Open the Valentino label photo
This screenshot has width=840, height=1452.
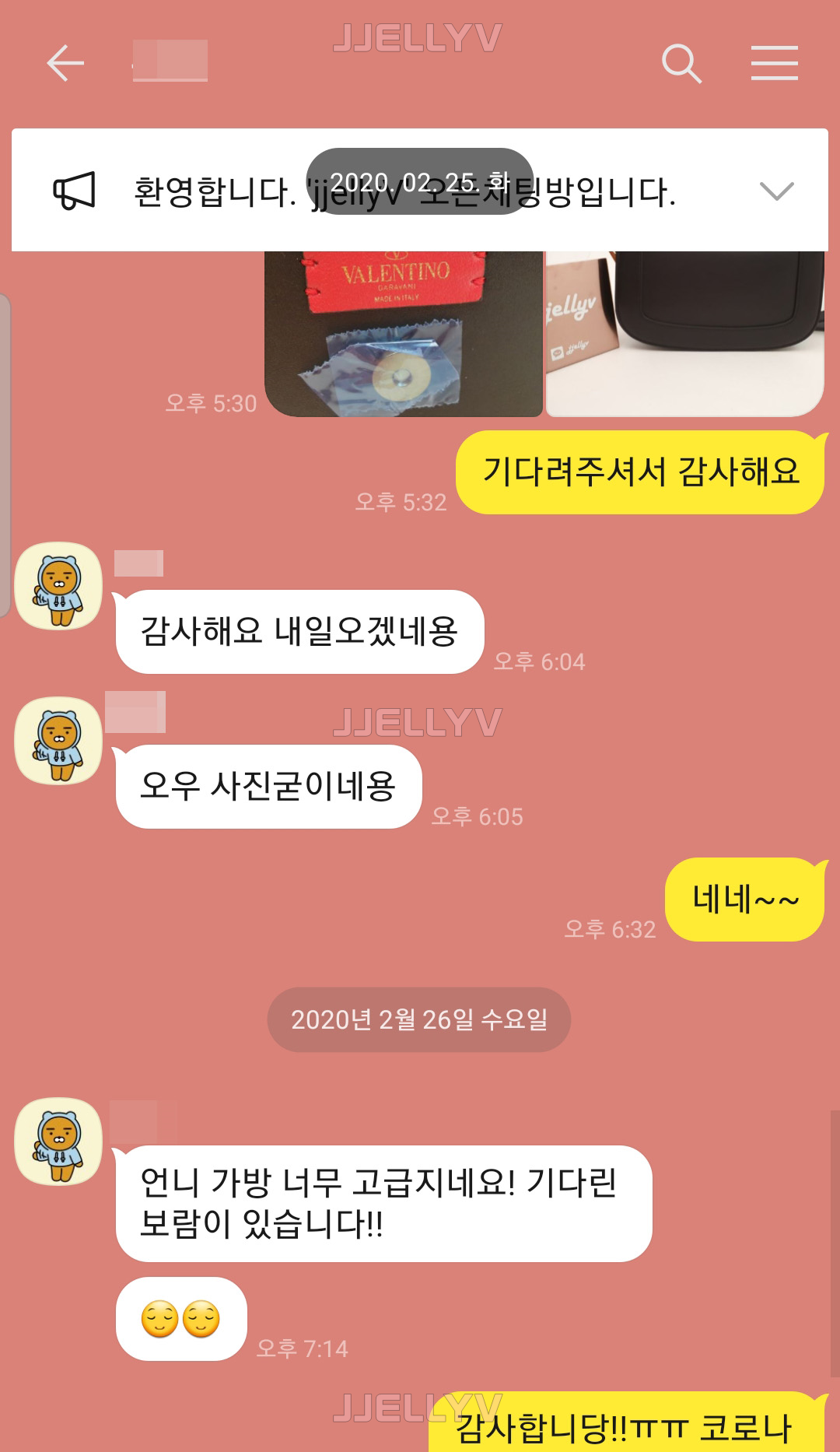[403, 335]
